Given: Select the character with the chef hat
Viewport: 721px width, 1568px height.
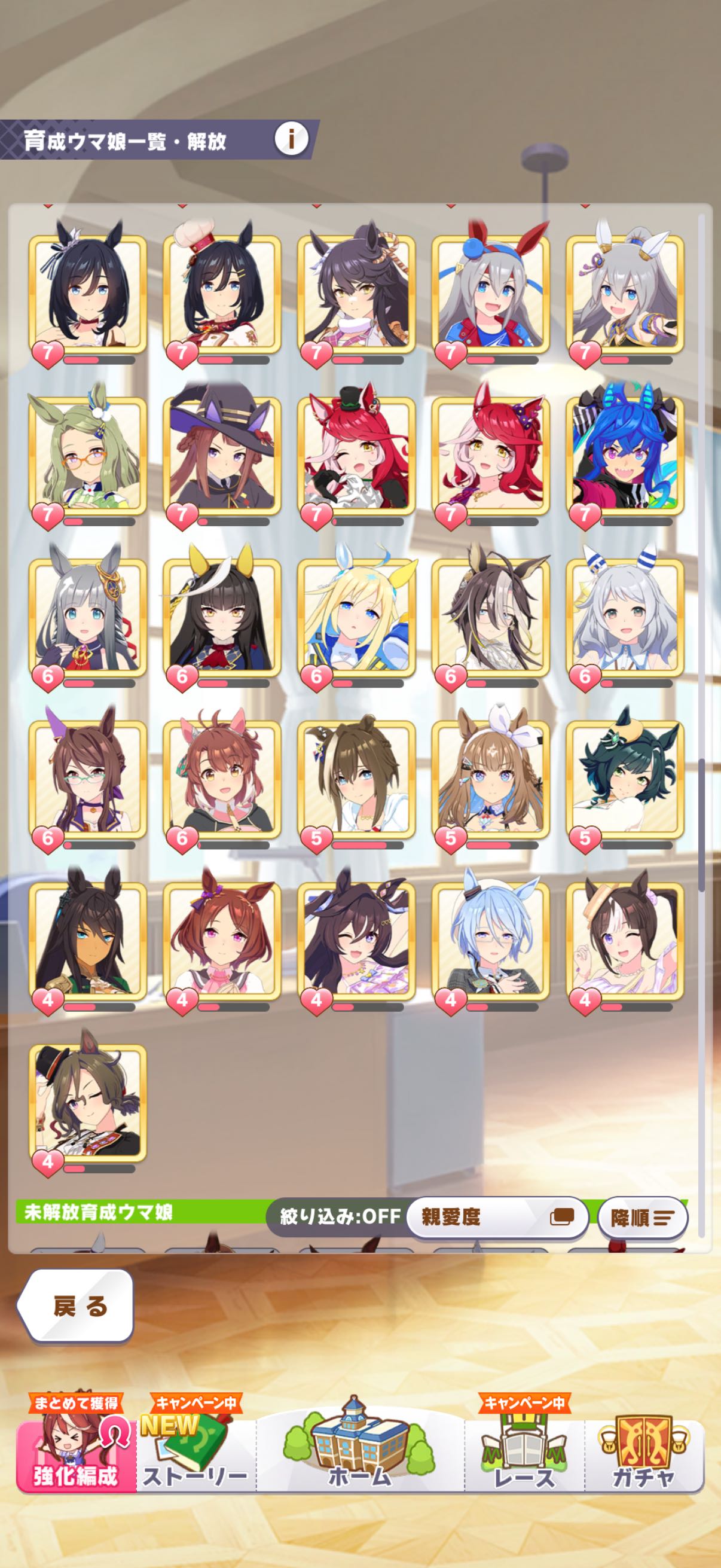Looking at the screenshot, I should tap(221, 294).
